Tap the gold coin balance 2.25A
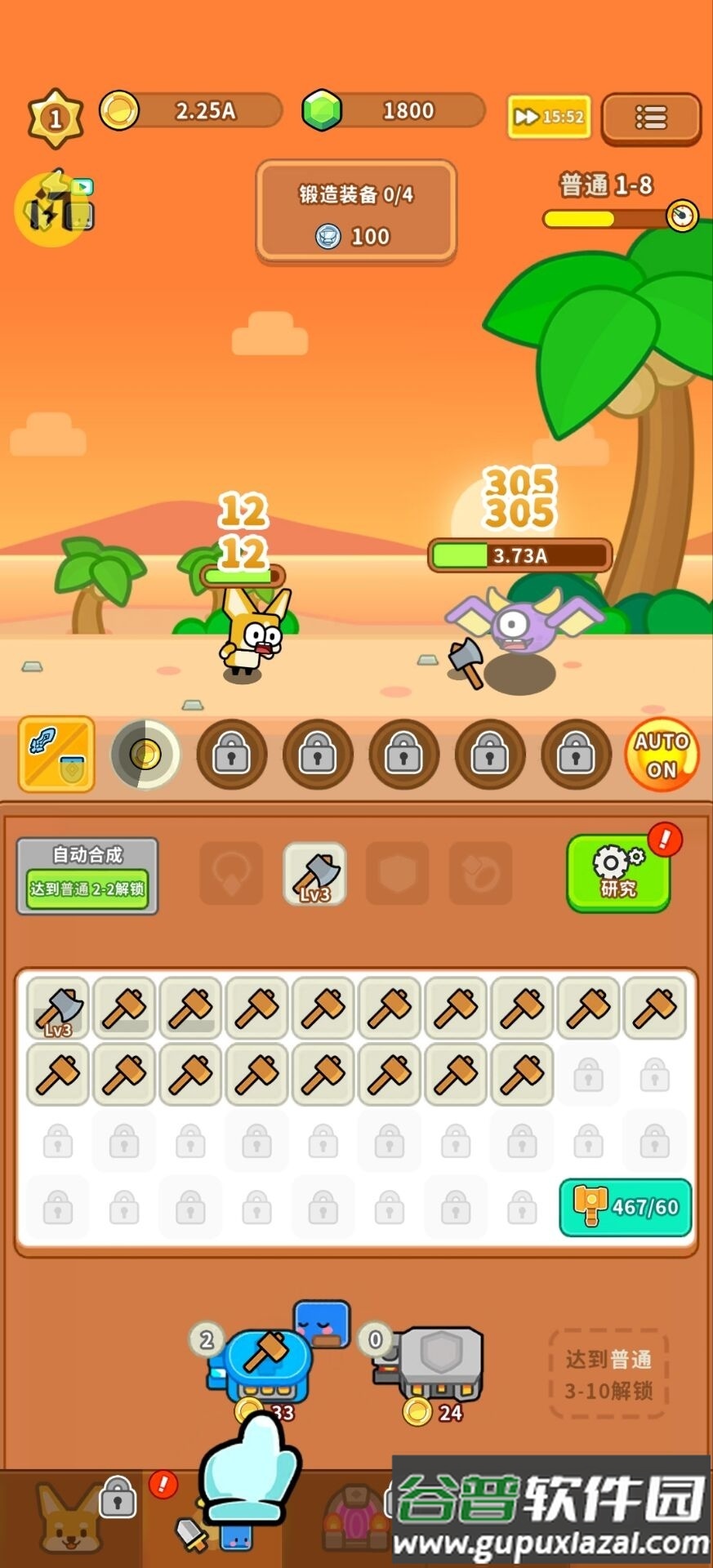The image size is (713, 1568). click(193, 111)
